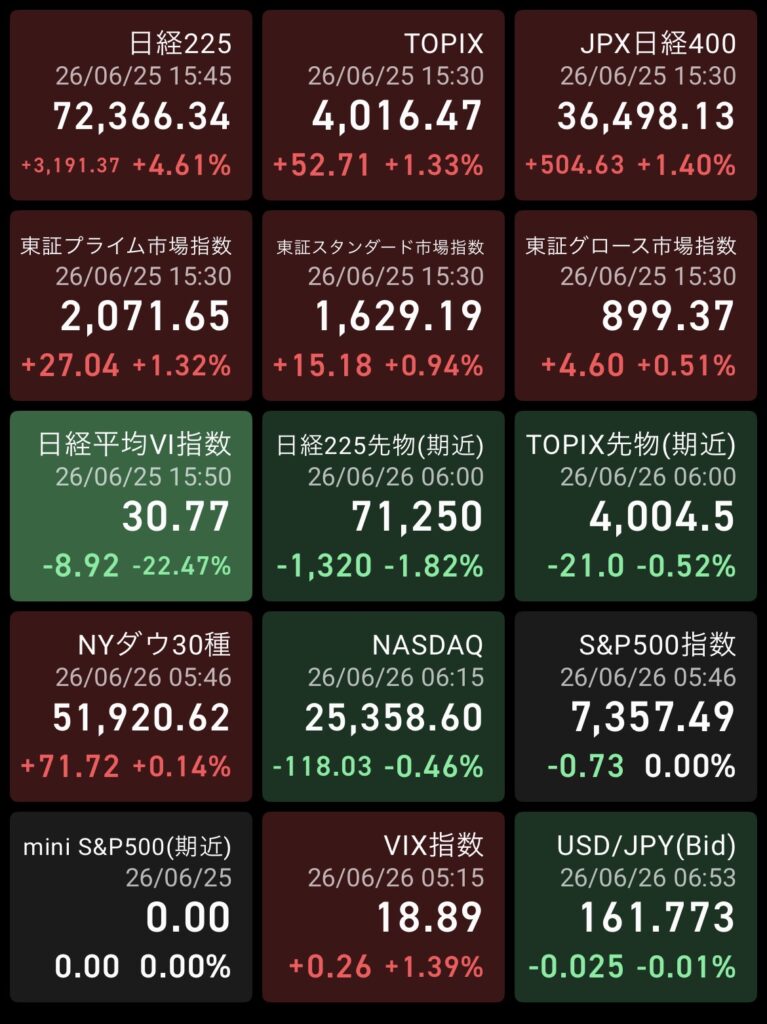Open the NASDAQ tile
The image size is (767, 1024).
(x=384, y=707)
